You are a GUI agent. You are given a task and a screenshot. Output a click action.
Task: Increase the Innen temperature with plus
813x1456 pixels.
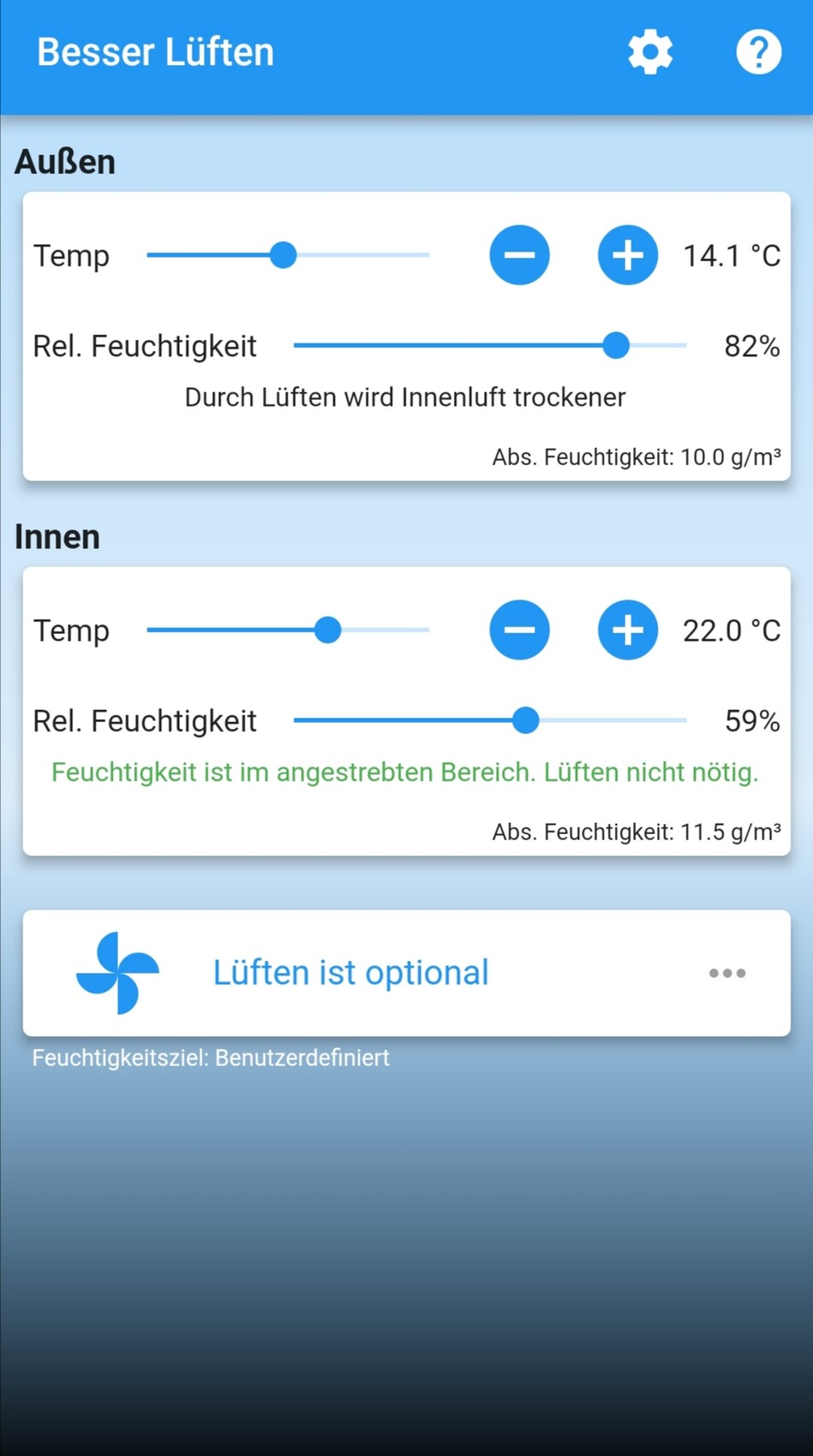[627, 630]
